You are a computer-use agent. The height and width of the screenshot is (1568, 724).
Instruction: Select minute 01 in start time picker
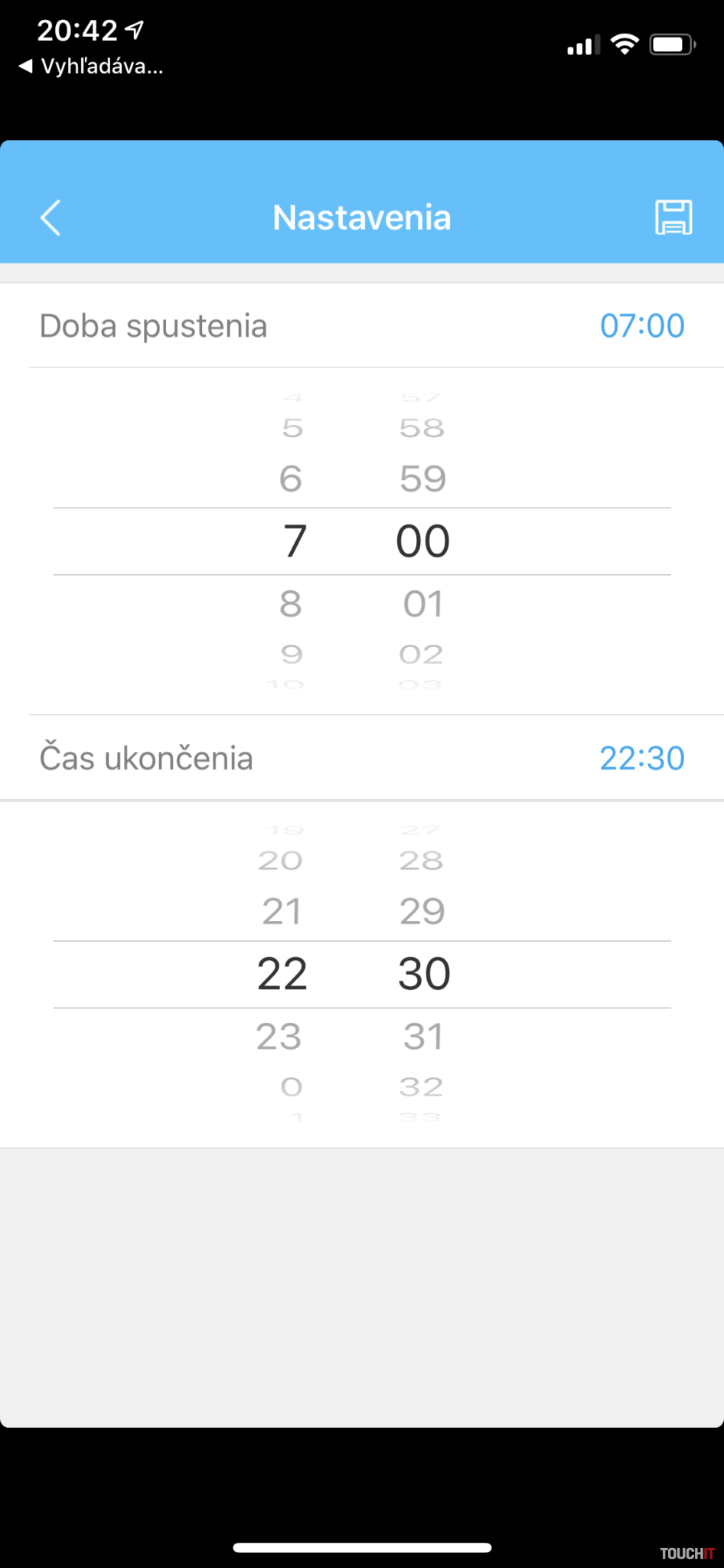coord(422,604)
